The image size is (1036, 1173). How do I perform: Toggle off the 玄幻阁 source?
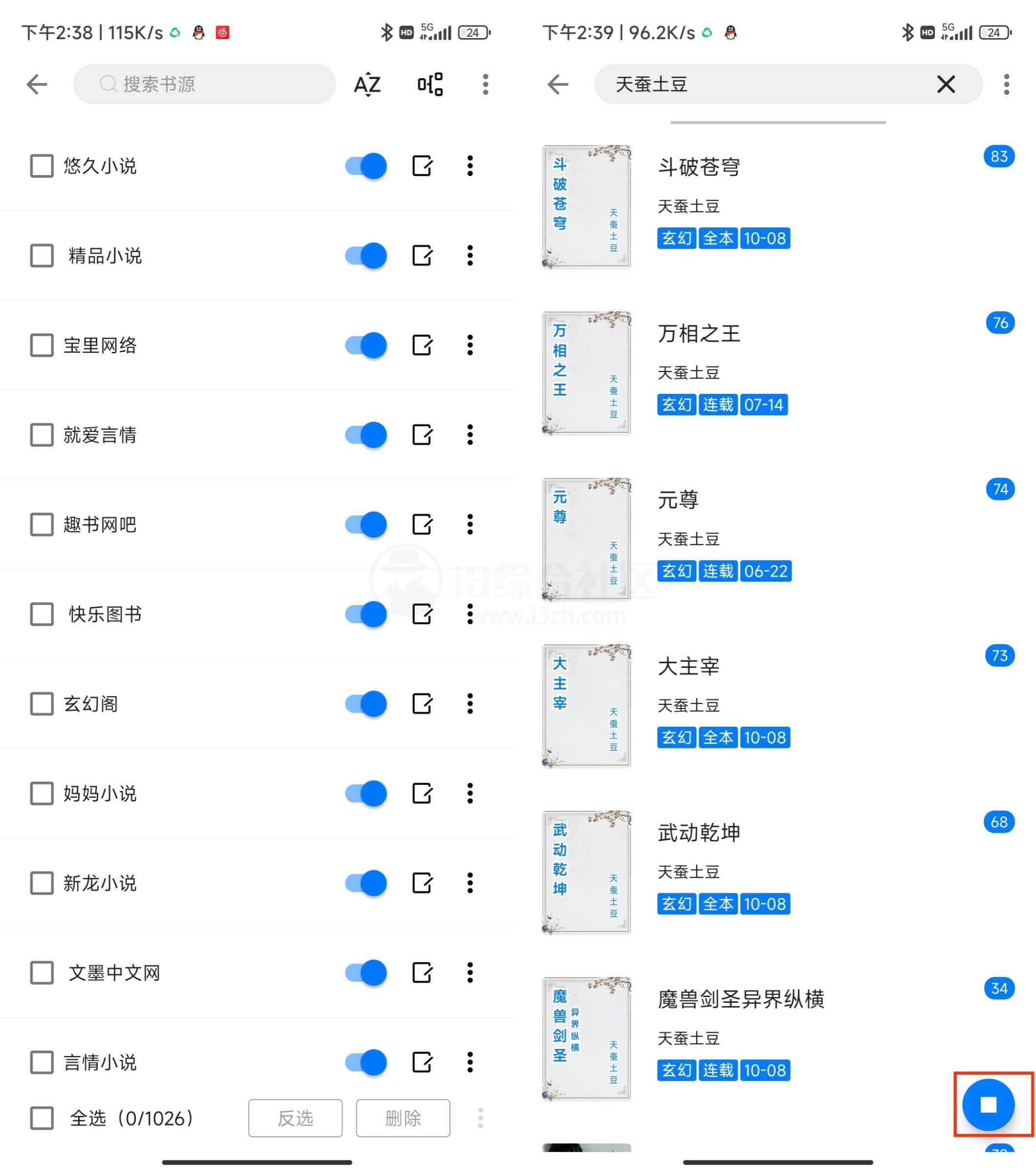pyautogui.click(x=366, y=704)
